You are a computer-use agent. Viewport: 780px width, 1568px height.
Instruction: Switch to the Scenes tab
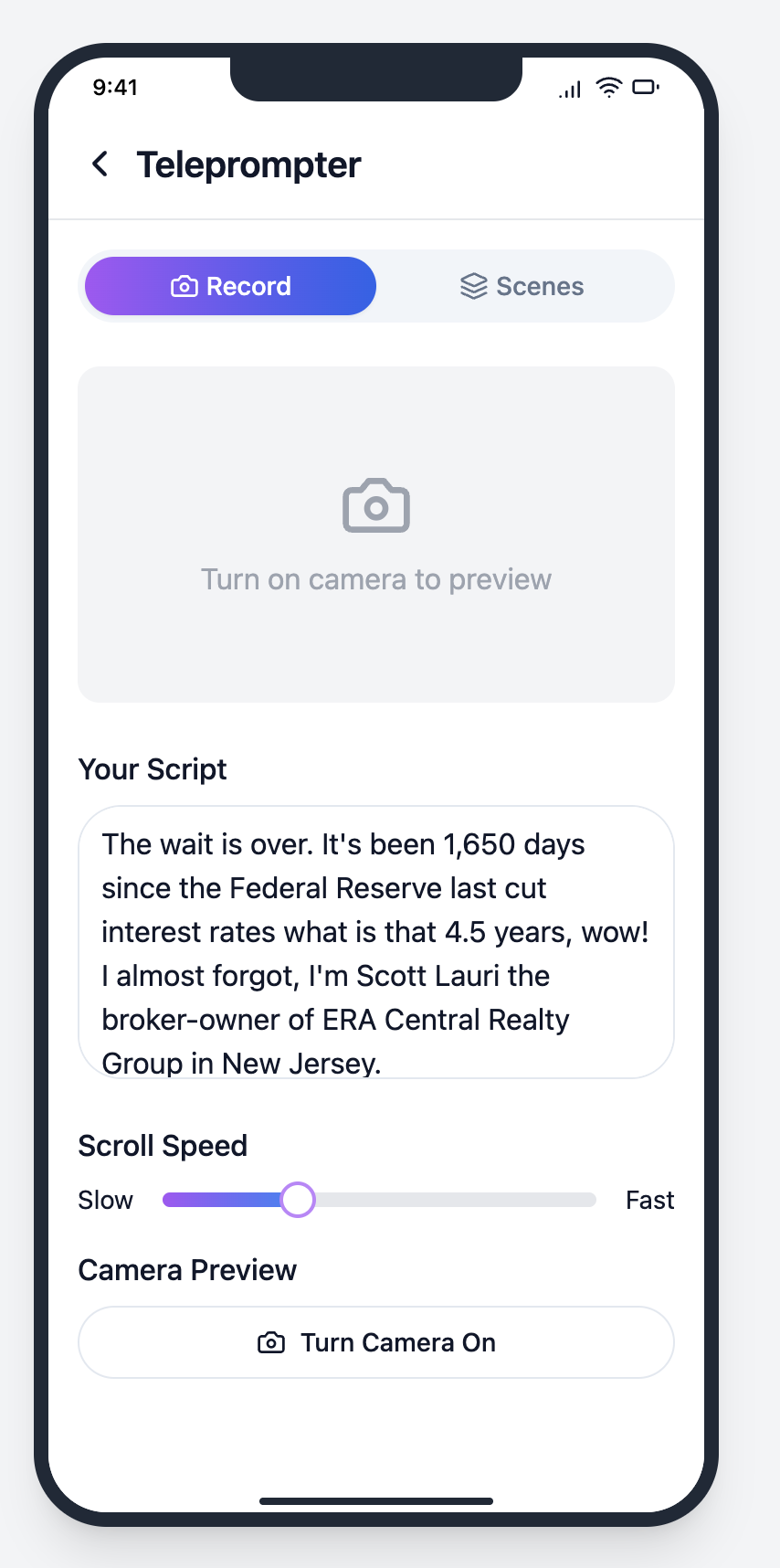pos(522,286)
